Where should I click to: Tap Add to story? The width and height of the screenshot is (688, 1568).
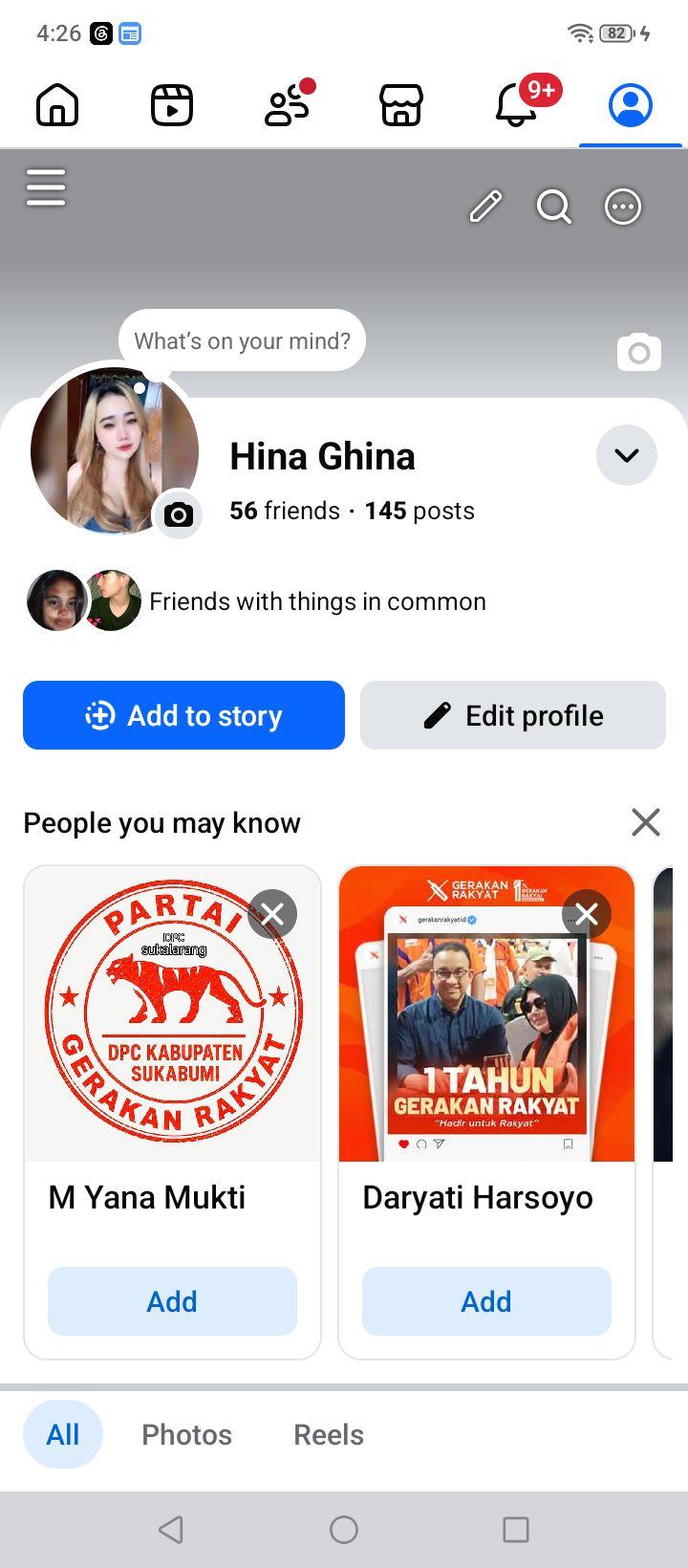(183, 715)
